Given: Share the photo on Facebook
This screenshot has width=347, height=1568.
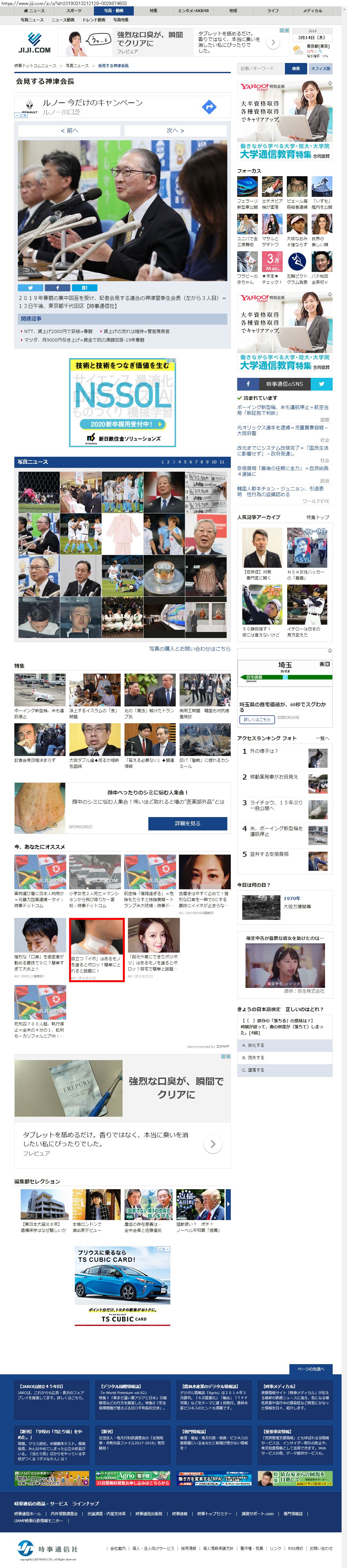Looking at the screenshot, I should (58, 288).
